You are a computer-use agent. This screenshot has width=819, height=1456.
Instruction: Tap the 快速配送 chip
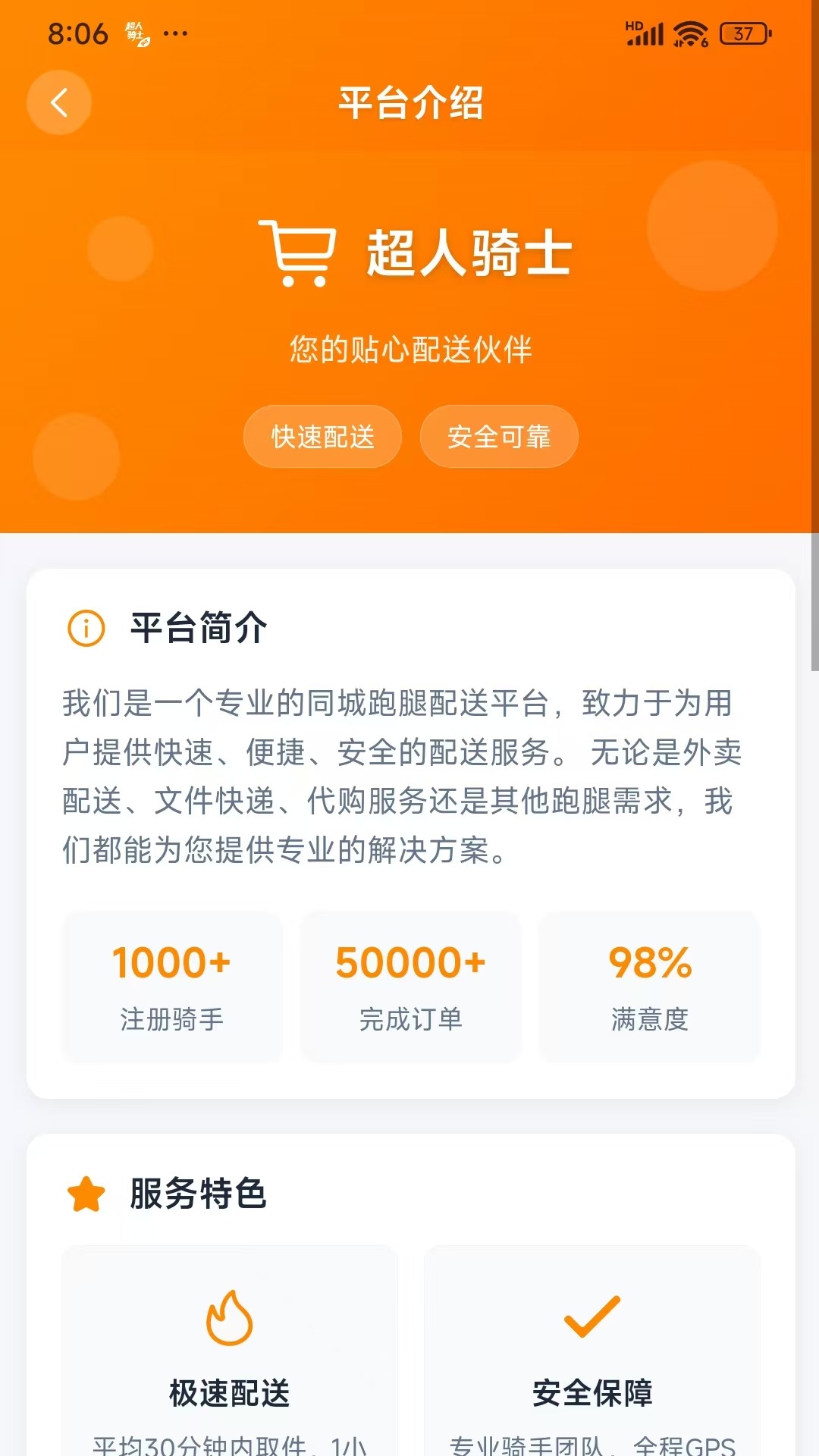322,437
